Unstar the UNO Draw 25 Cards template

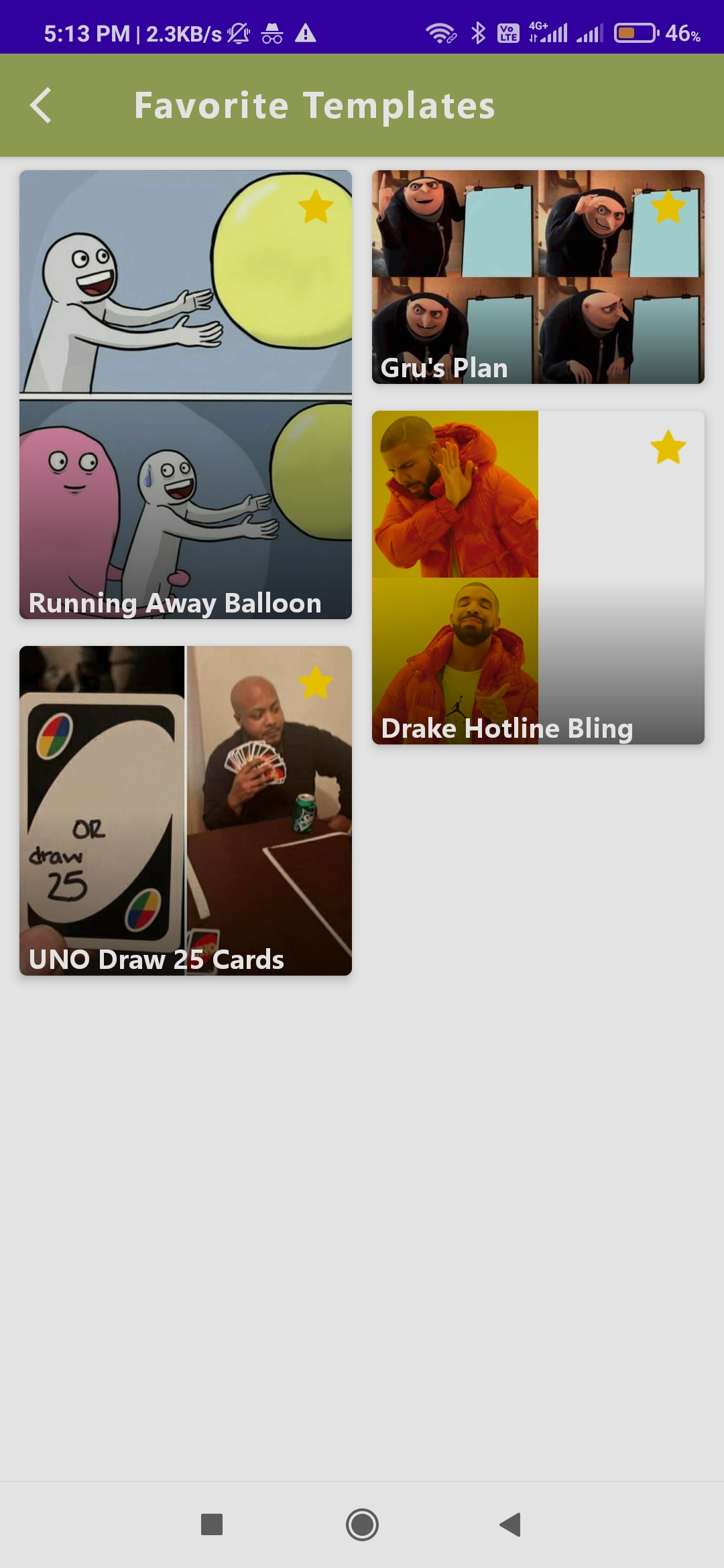[x=315, y=682]
